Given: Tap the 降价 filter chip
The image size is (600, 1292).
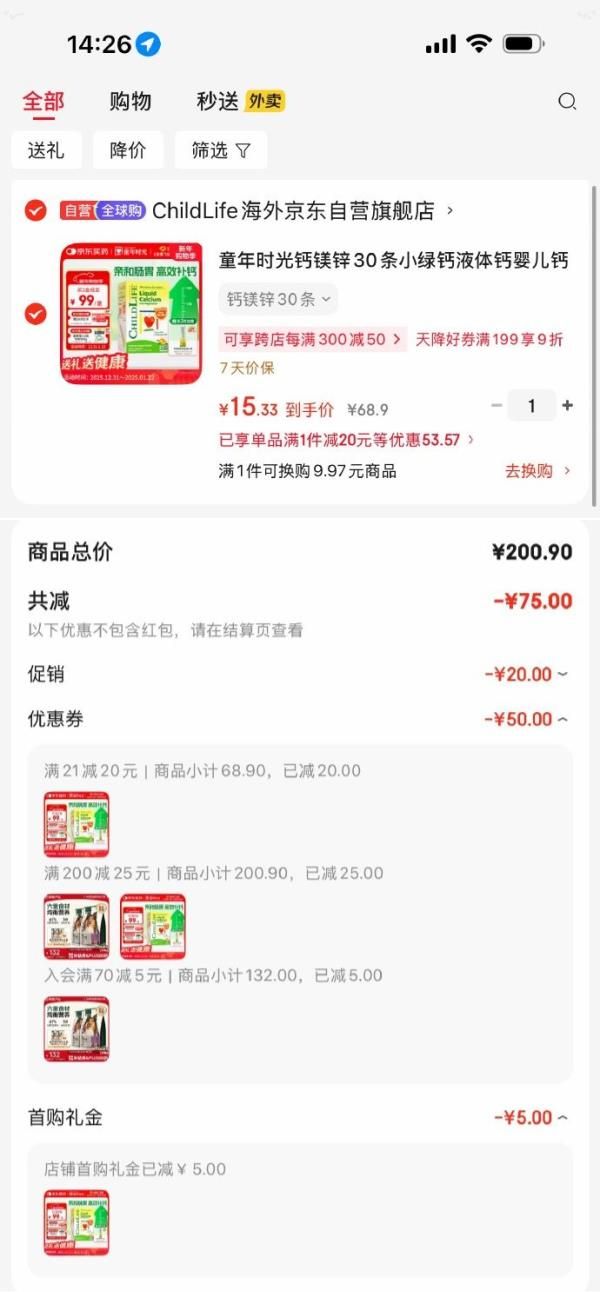Looking at the screenshot, I should 128,150.
